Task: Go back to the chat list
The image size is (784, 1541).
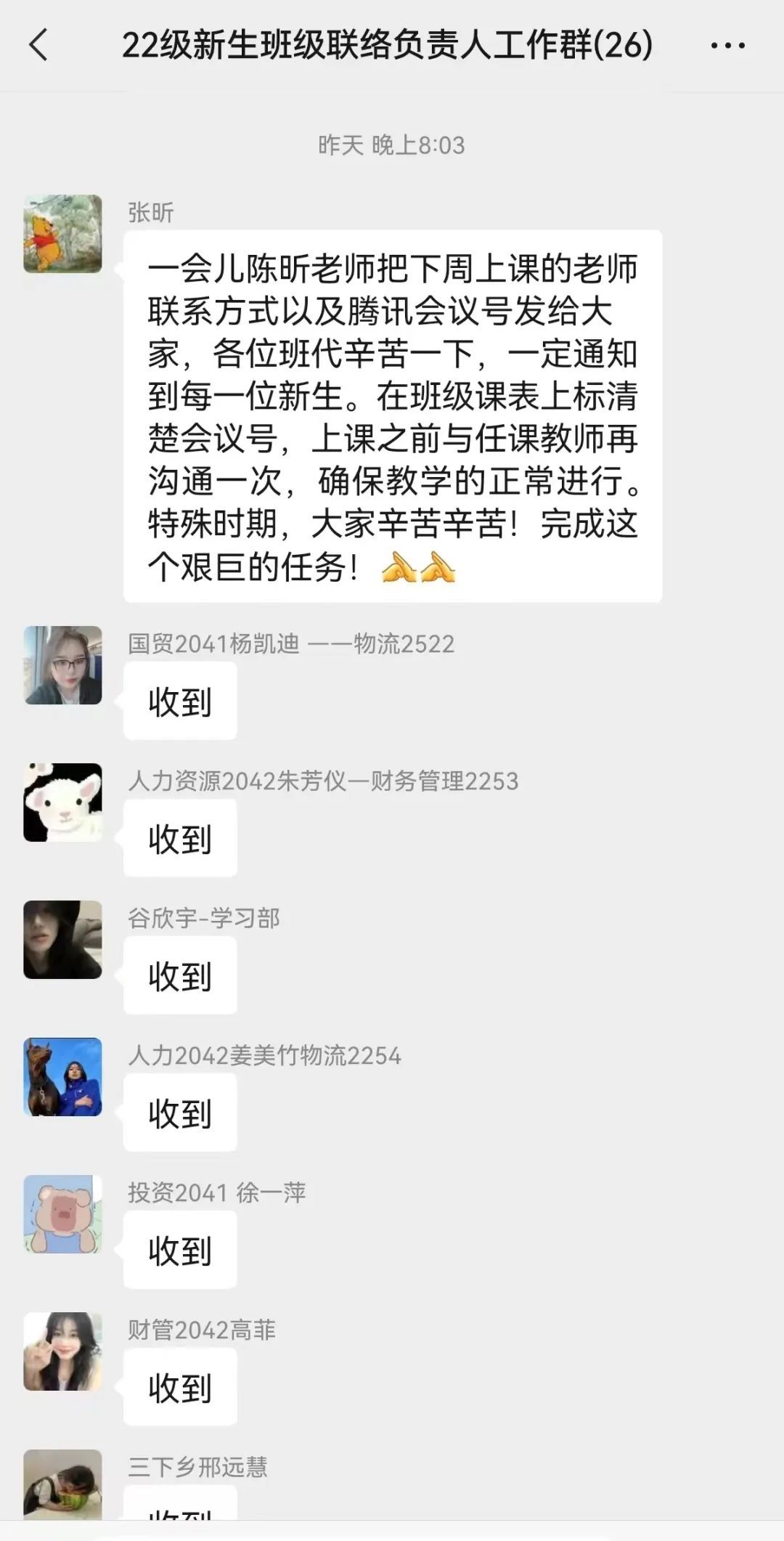Action: [39, 45]
